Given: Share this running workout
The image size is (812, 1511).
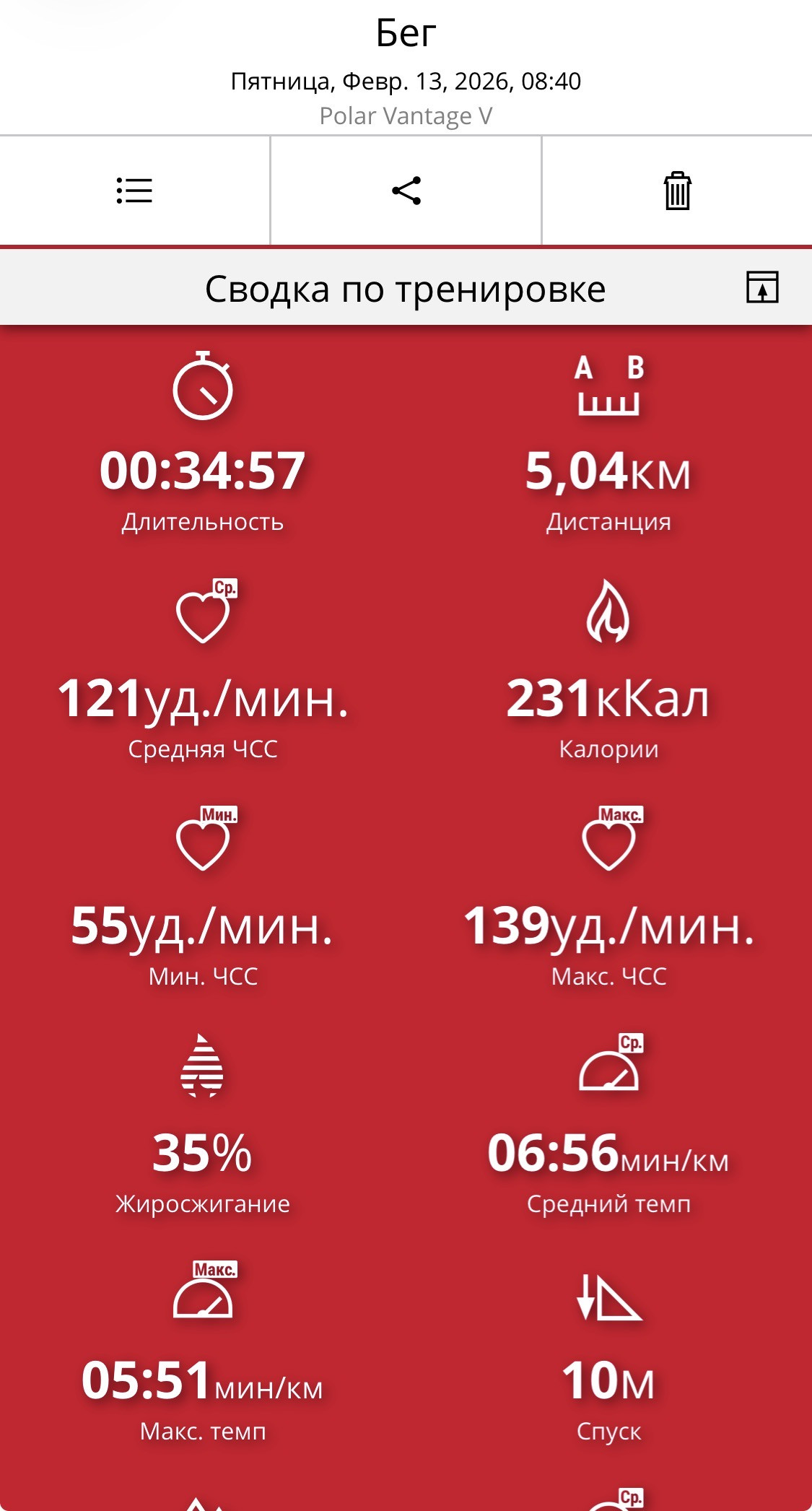Looking at the screenshot, I should point(406,191).
